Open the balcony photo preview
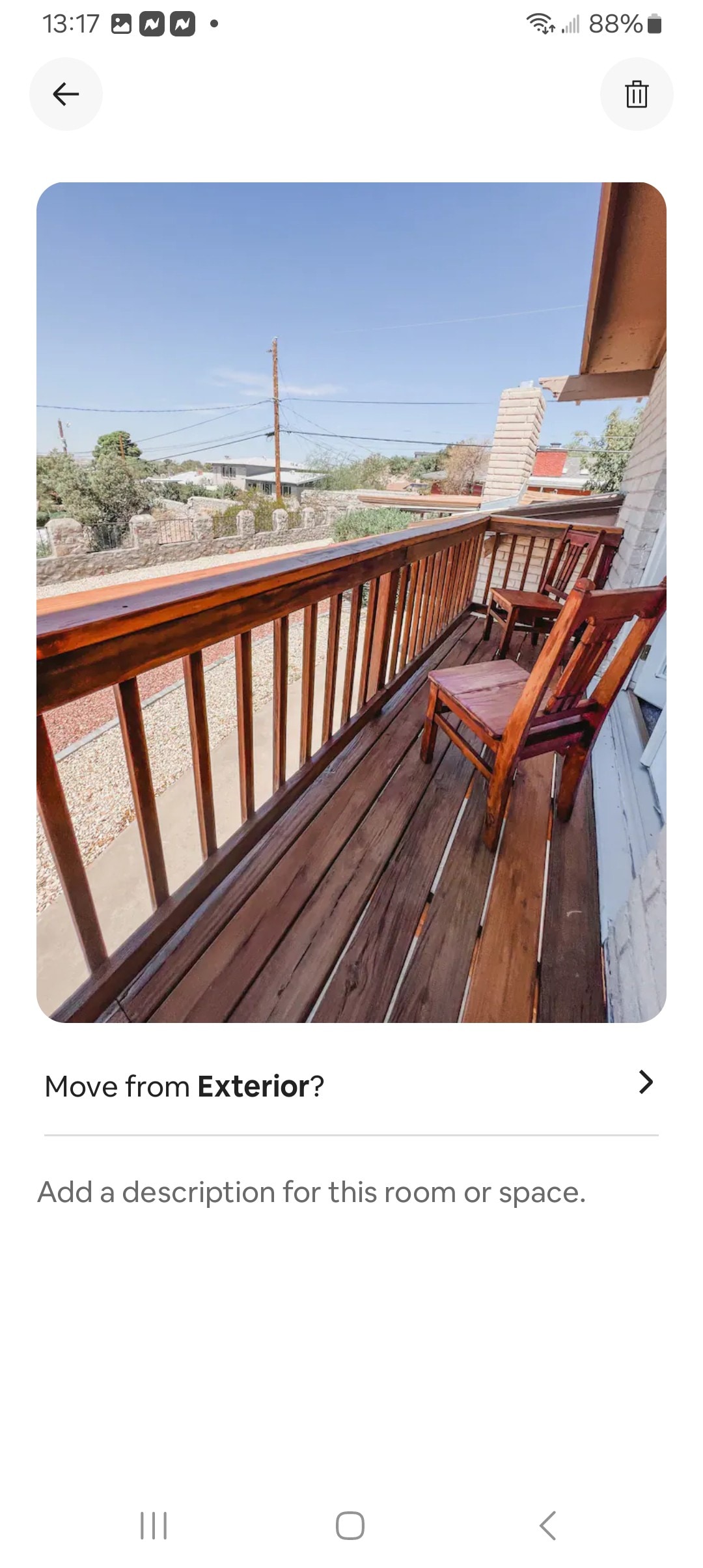The image size is (703, 1568). [351, 602]
